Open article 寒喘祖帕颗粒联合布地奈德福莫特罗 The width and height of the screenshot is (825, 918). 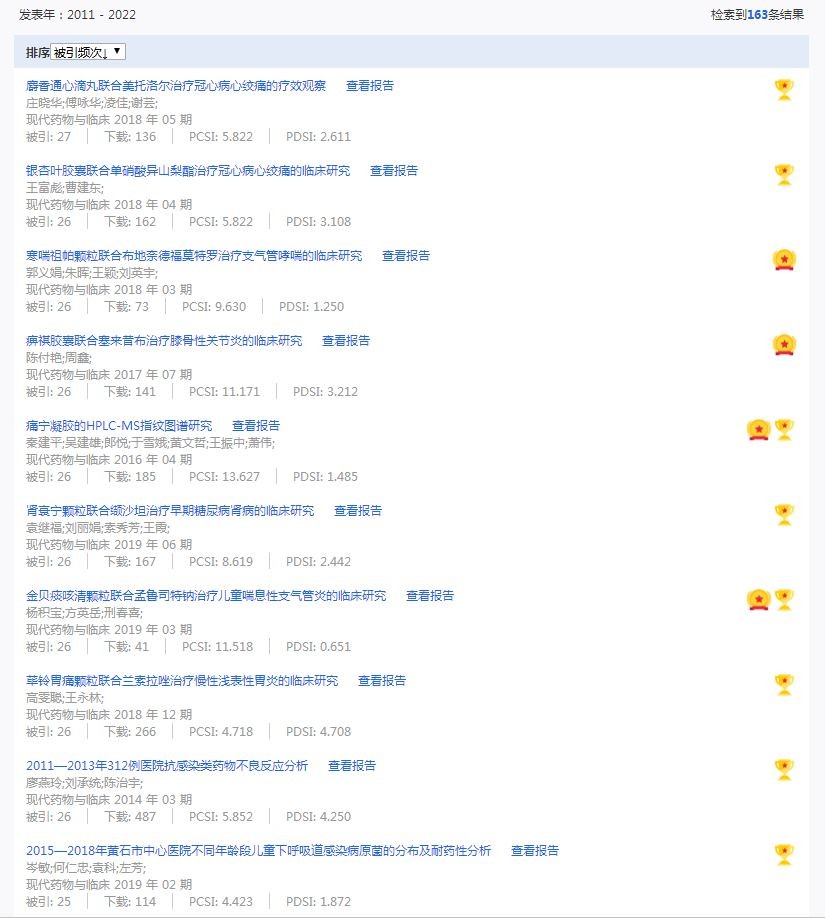[x=194, y=256]
